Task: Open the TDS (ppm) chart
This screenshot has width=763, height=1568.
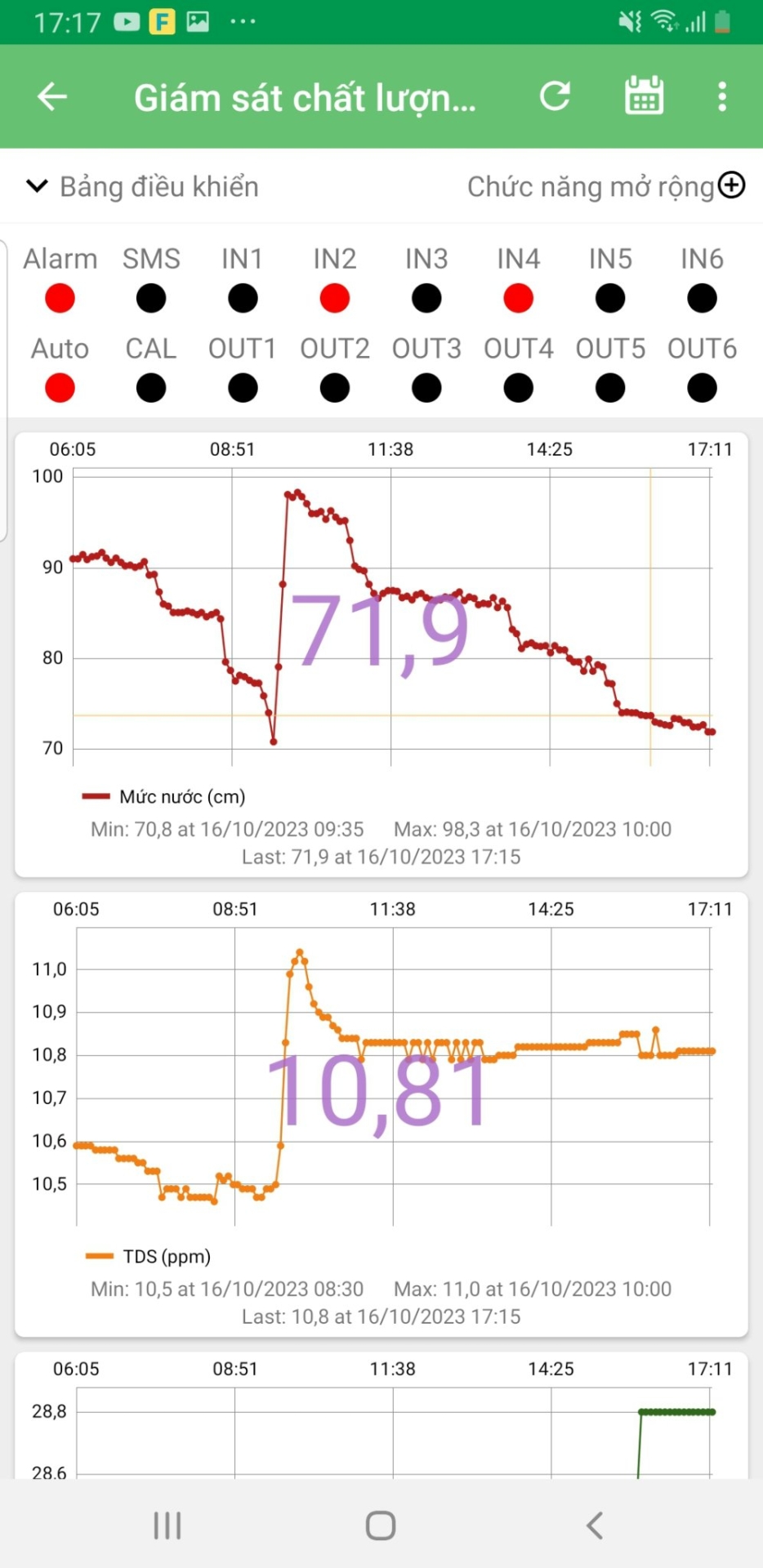Action: [381, 1078]
